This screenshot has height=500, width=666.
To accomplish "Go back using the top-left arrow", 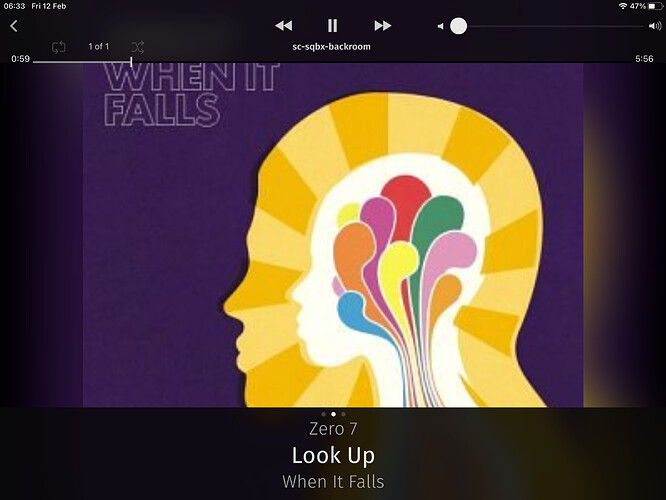I will pos(14,26).
